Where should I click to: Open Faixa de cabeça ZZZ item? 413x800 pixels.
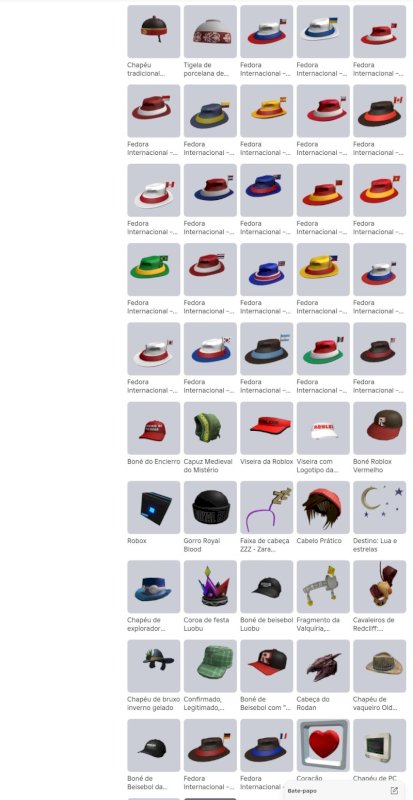click(266, 507)
